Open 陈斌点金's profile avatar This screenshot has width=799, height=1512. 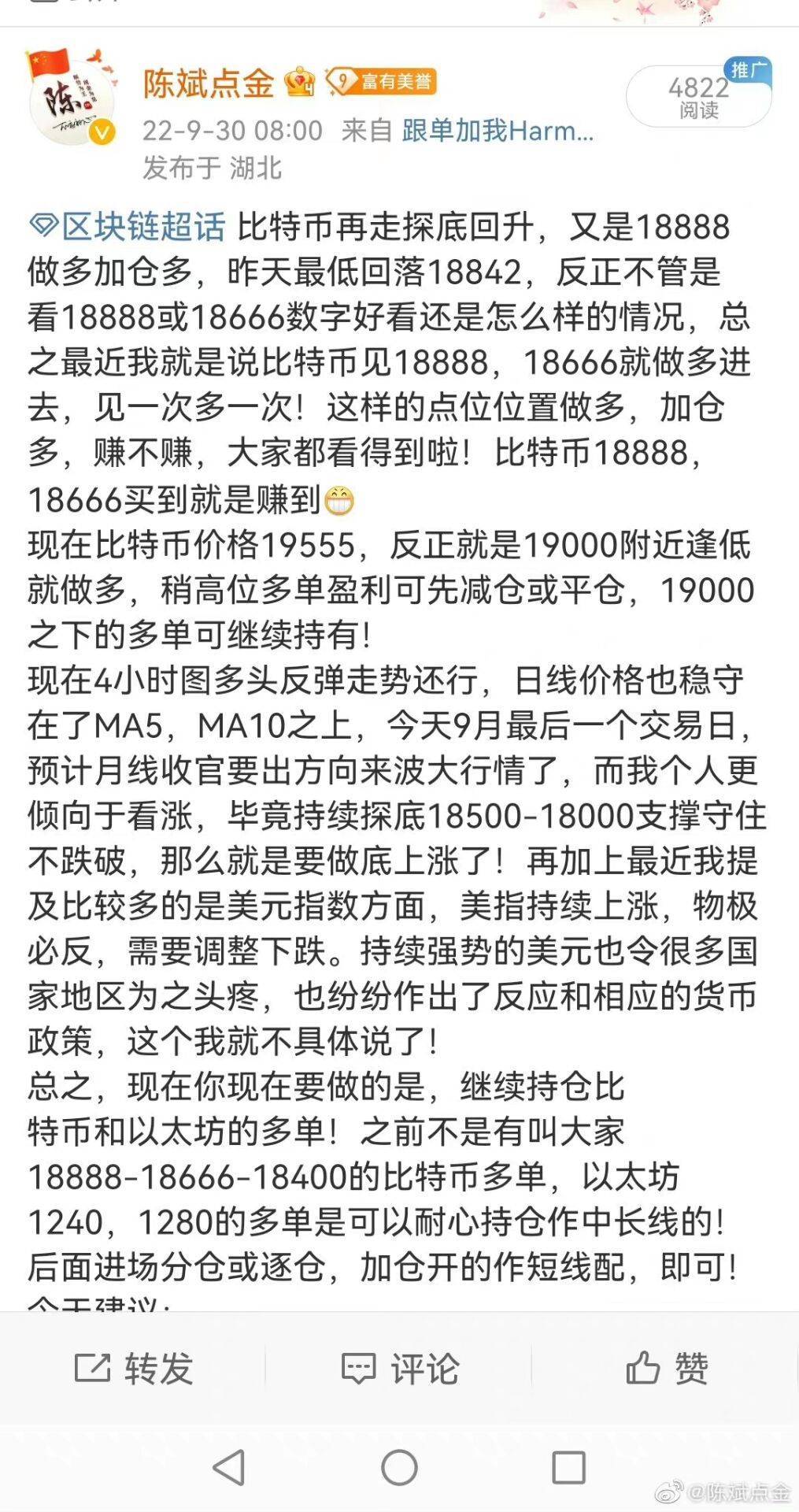pyautogui.click(x=72, y=98)
